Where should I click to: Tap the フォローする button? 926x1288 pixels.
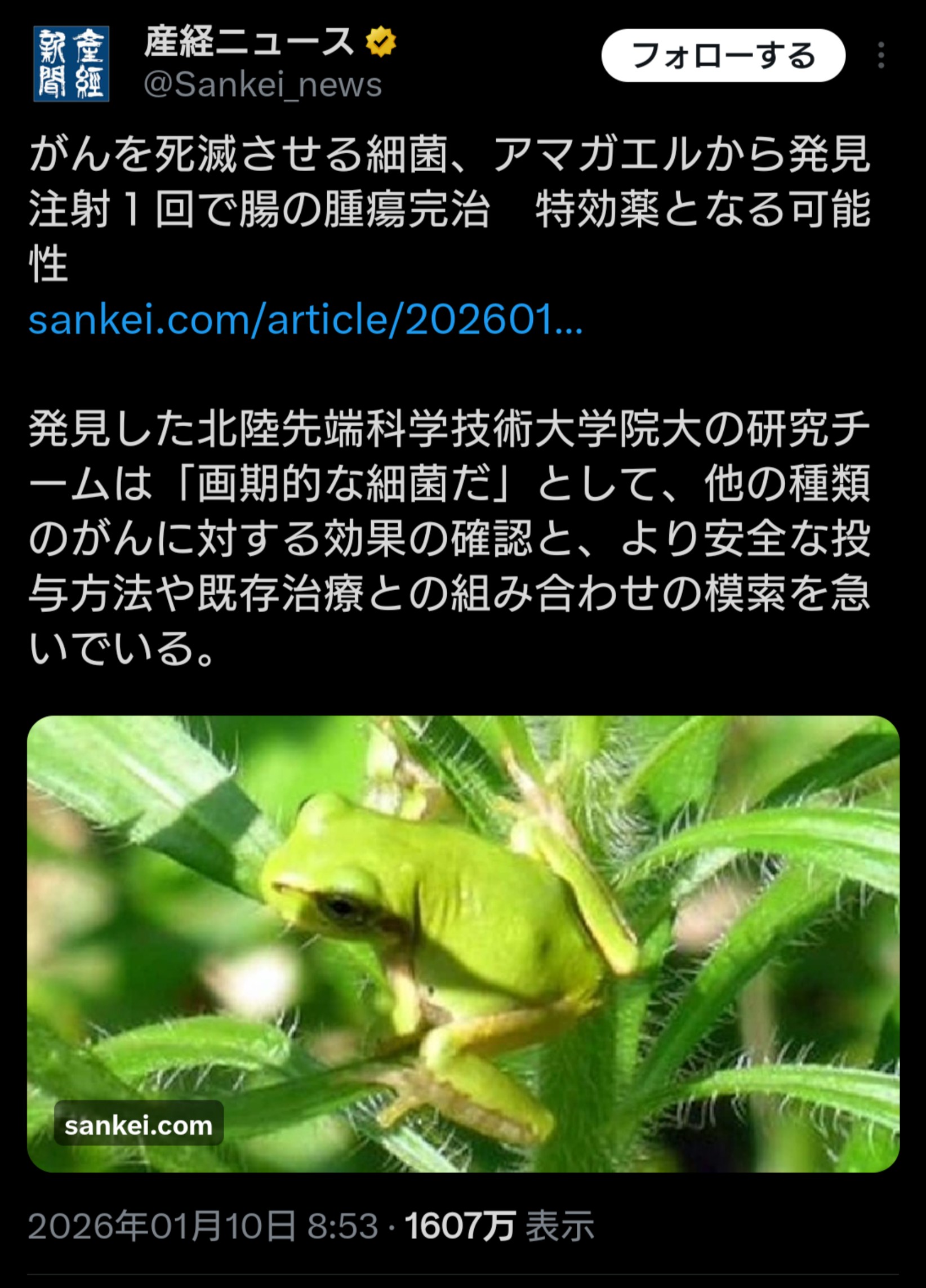723,56
